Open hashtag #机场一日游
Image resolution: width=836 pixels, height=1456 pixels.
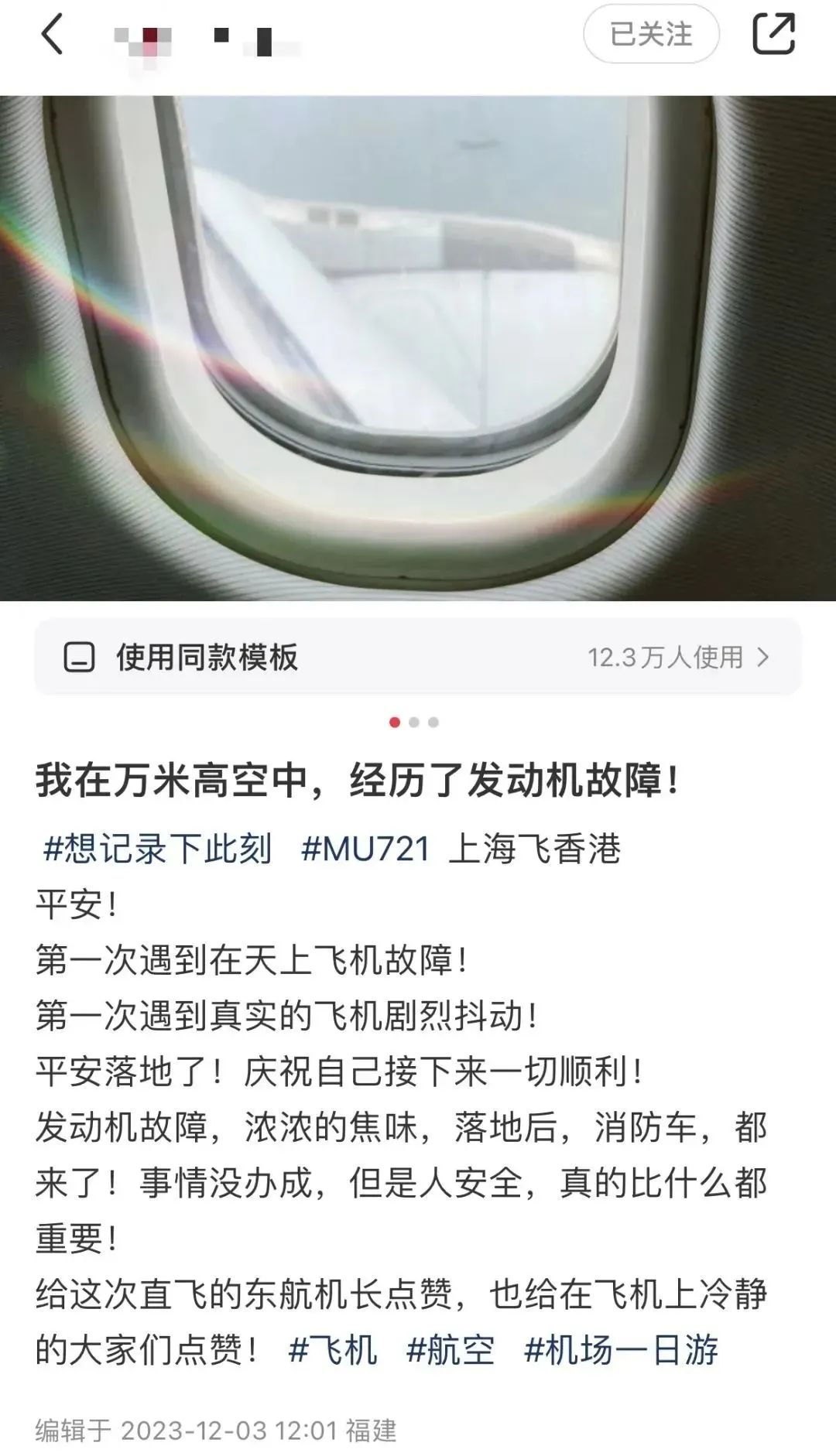point(621,1350)
